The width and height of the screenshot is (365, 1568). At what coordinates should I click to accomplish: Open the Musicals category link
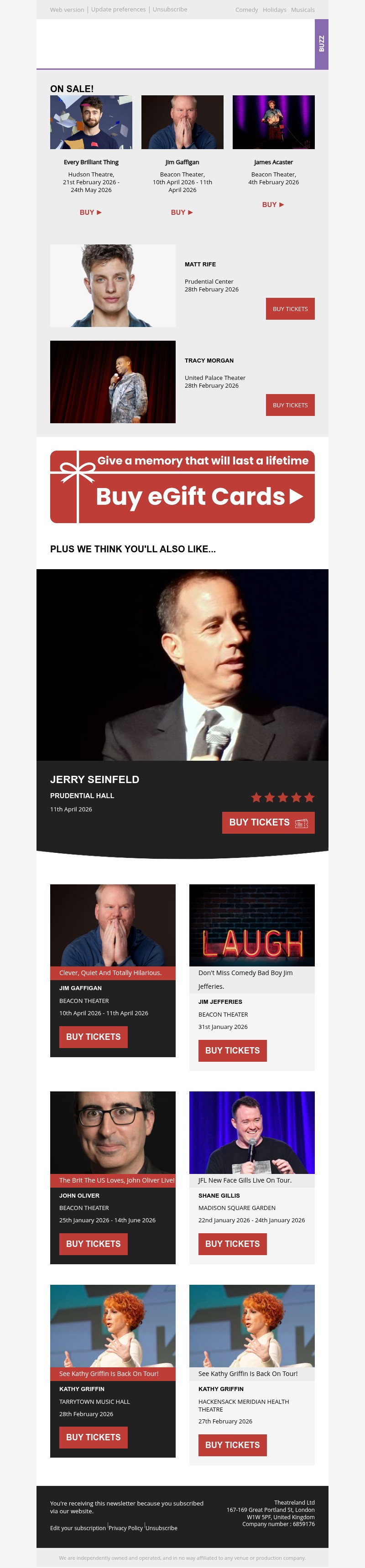pyautogui.click(x=302, y=10)
